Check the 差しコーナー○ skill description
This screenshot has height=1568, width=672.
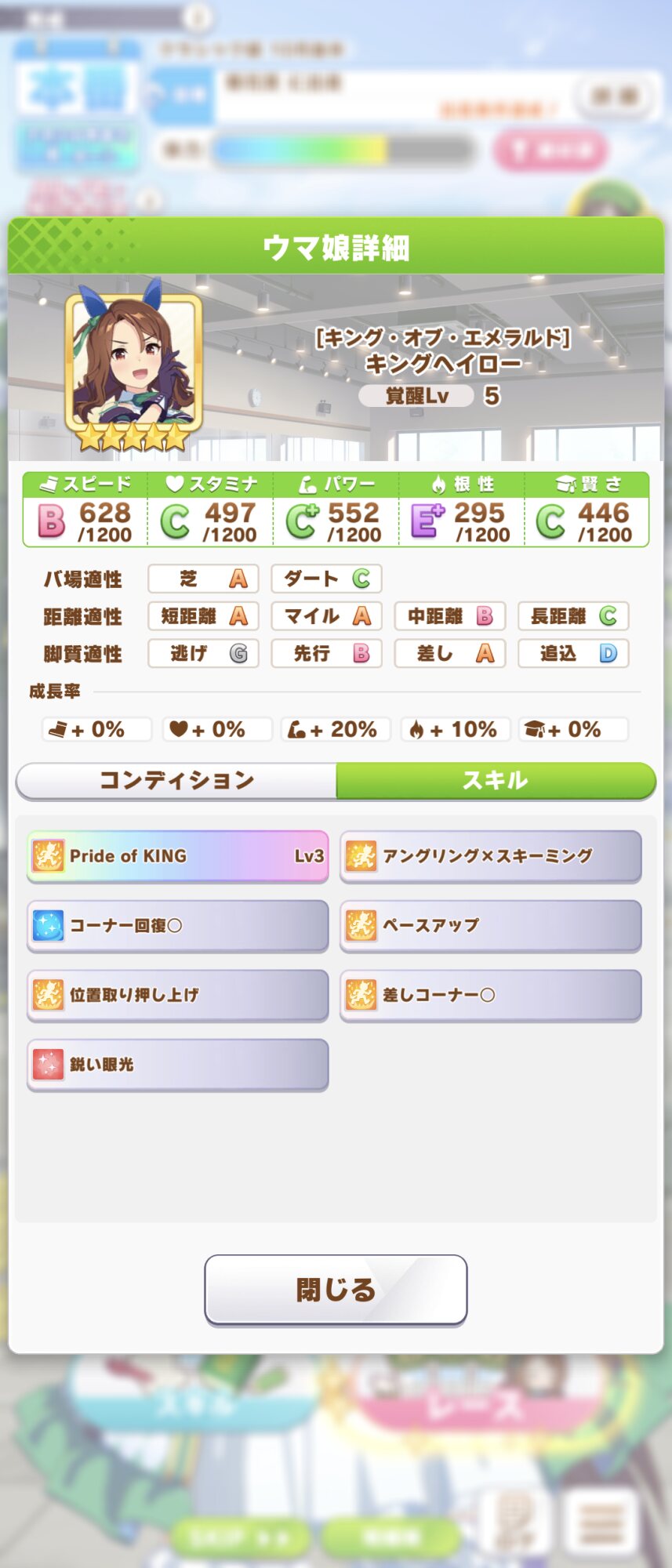tap(491, 995)
